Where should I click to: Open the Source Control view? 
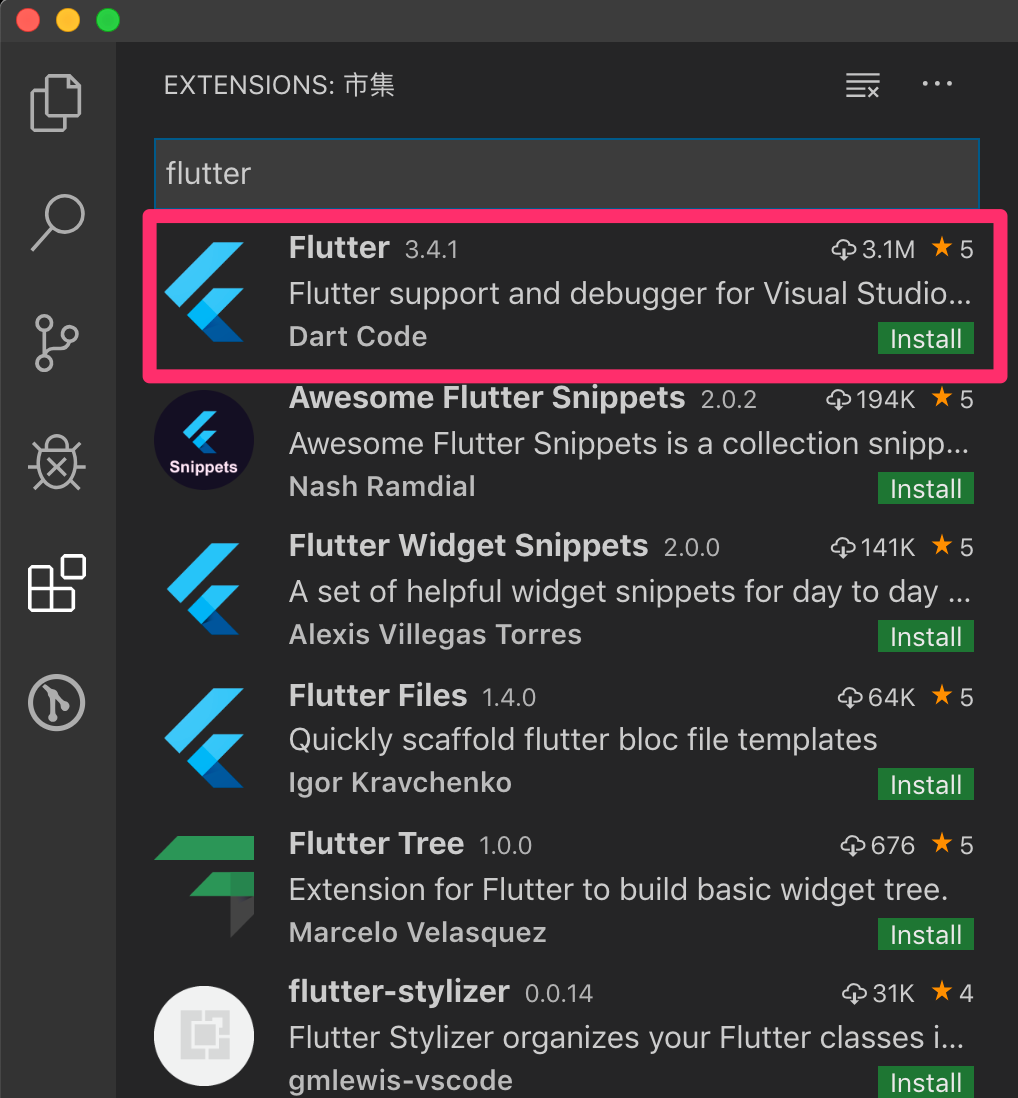pos(57,342)
